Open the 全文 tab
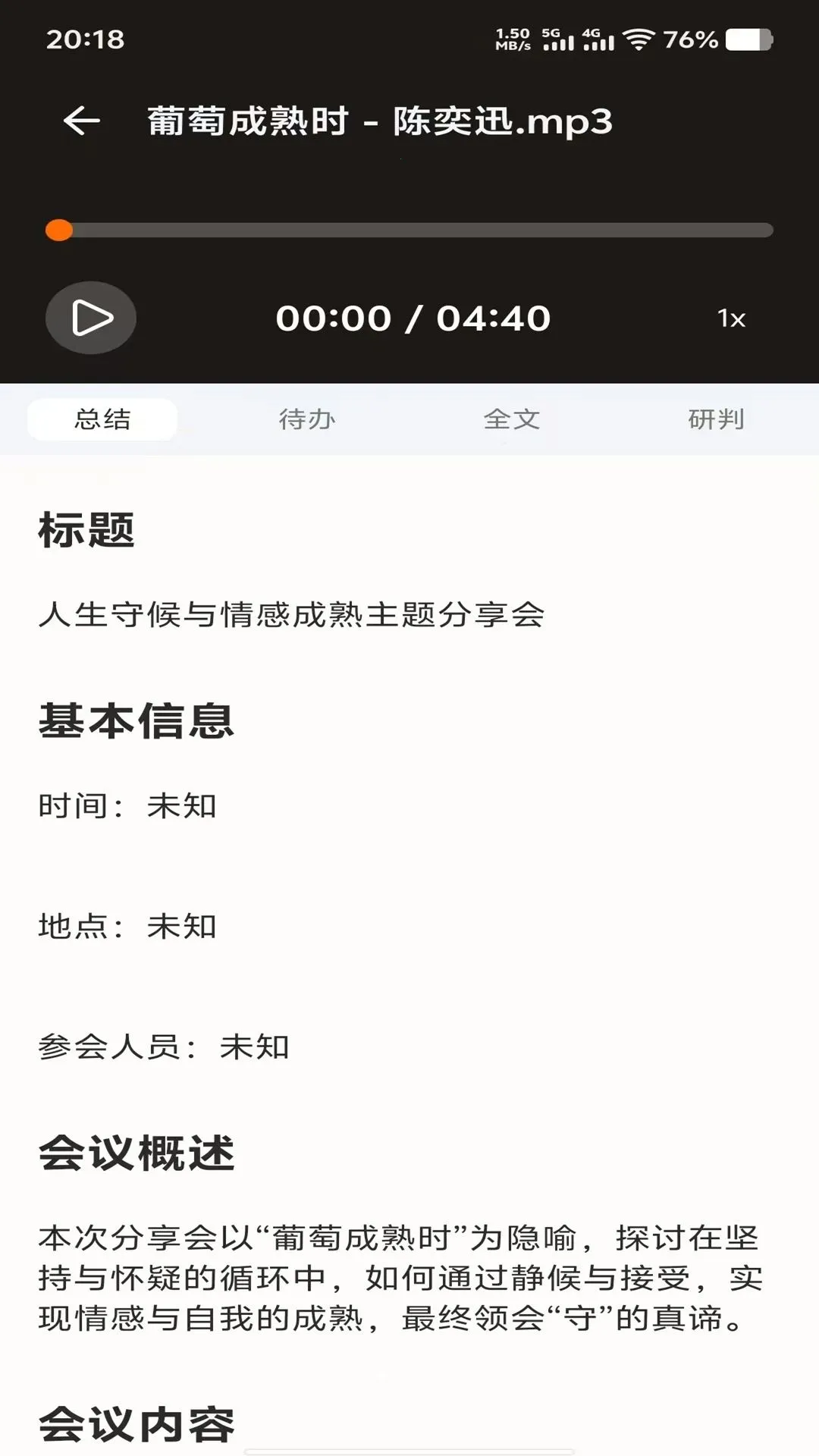819x1456 pixels. pyautogui.click(x=512, y=419)
